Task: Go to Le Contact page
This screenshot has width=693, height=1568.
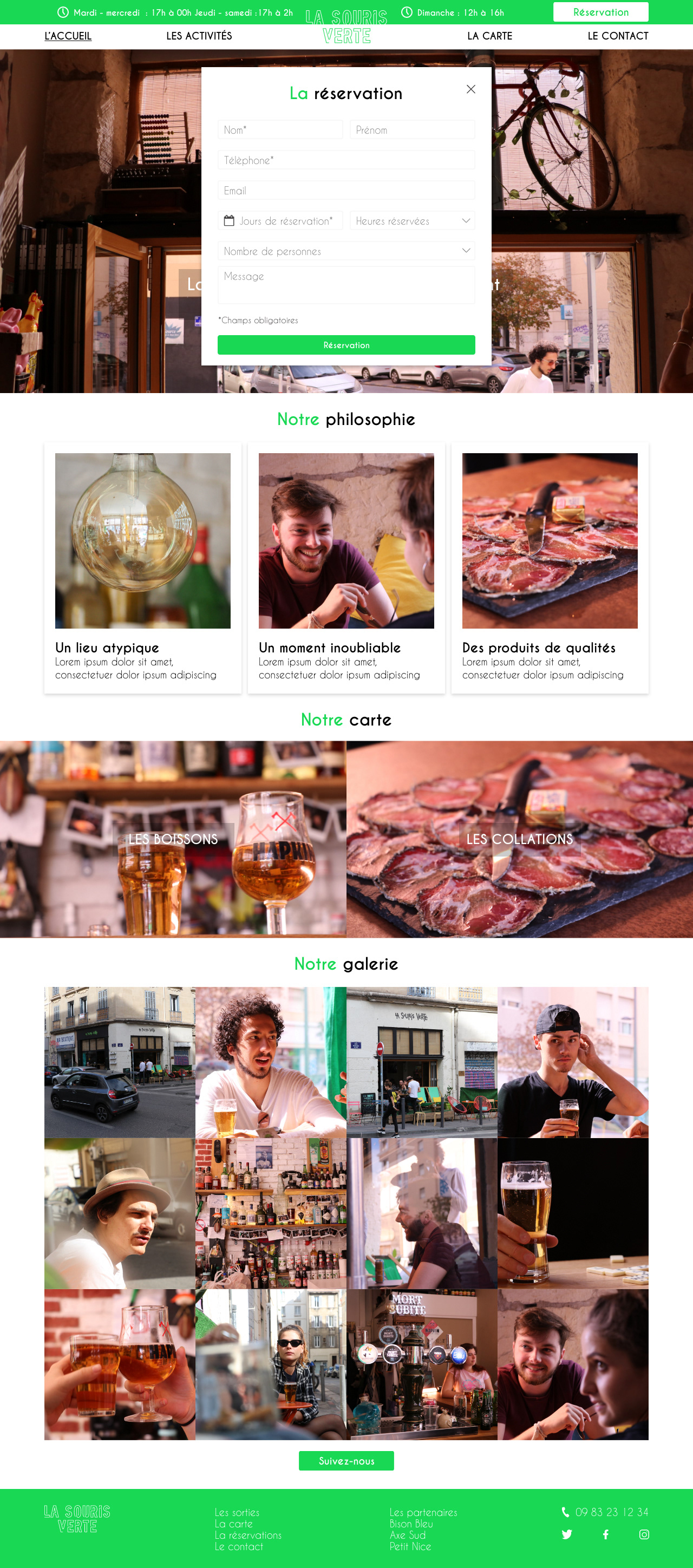Action: pos(617,36)
